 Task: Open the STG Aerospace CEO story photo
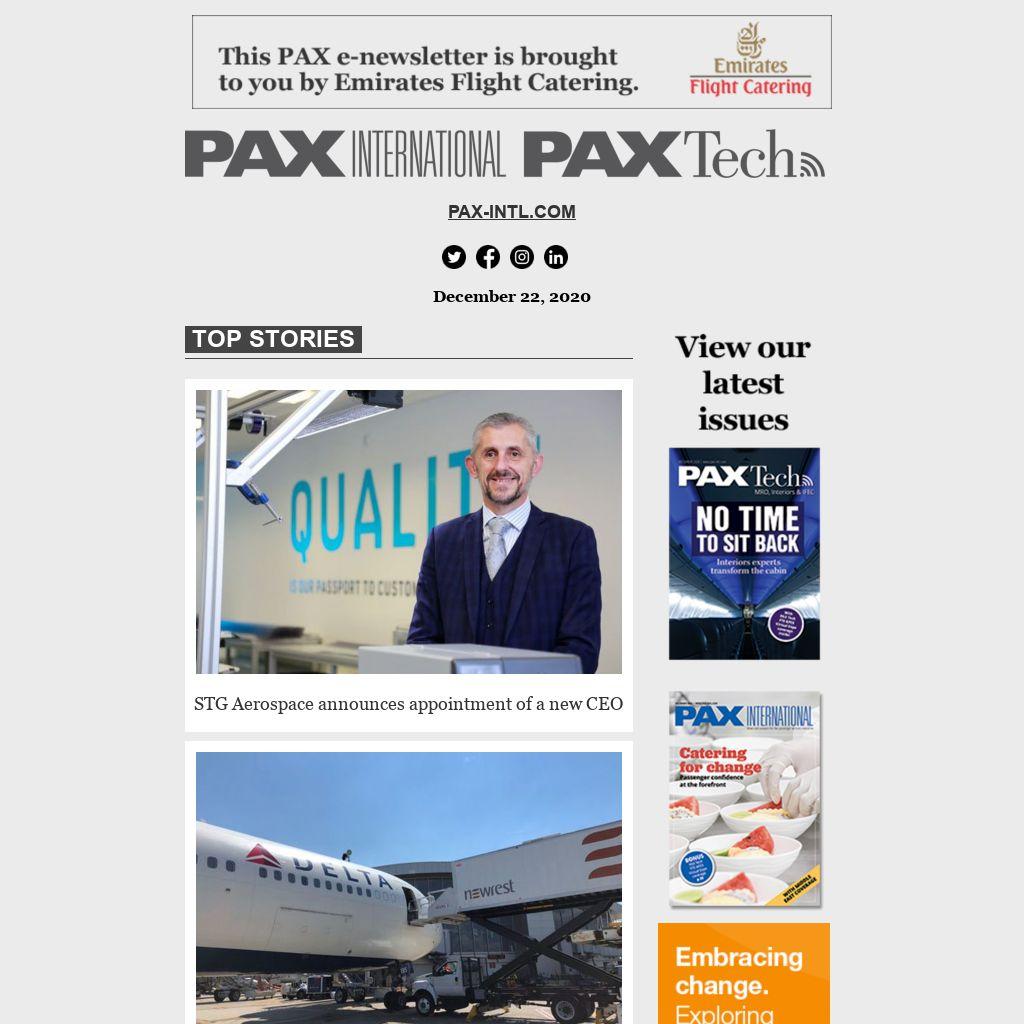coord(408,531)
